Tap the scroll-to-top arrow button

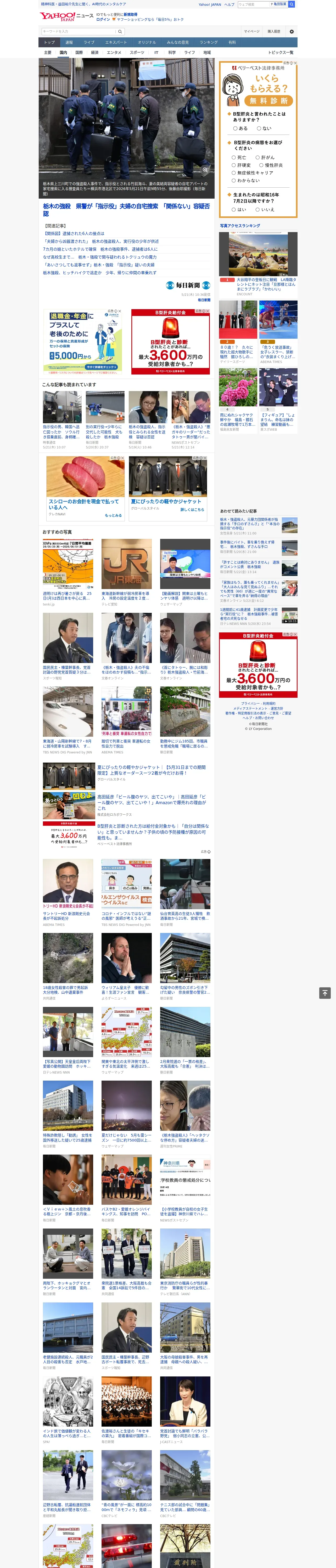click(x=325, y=993)
